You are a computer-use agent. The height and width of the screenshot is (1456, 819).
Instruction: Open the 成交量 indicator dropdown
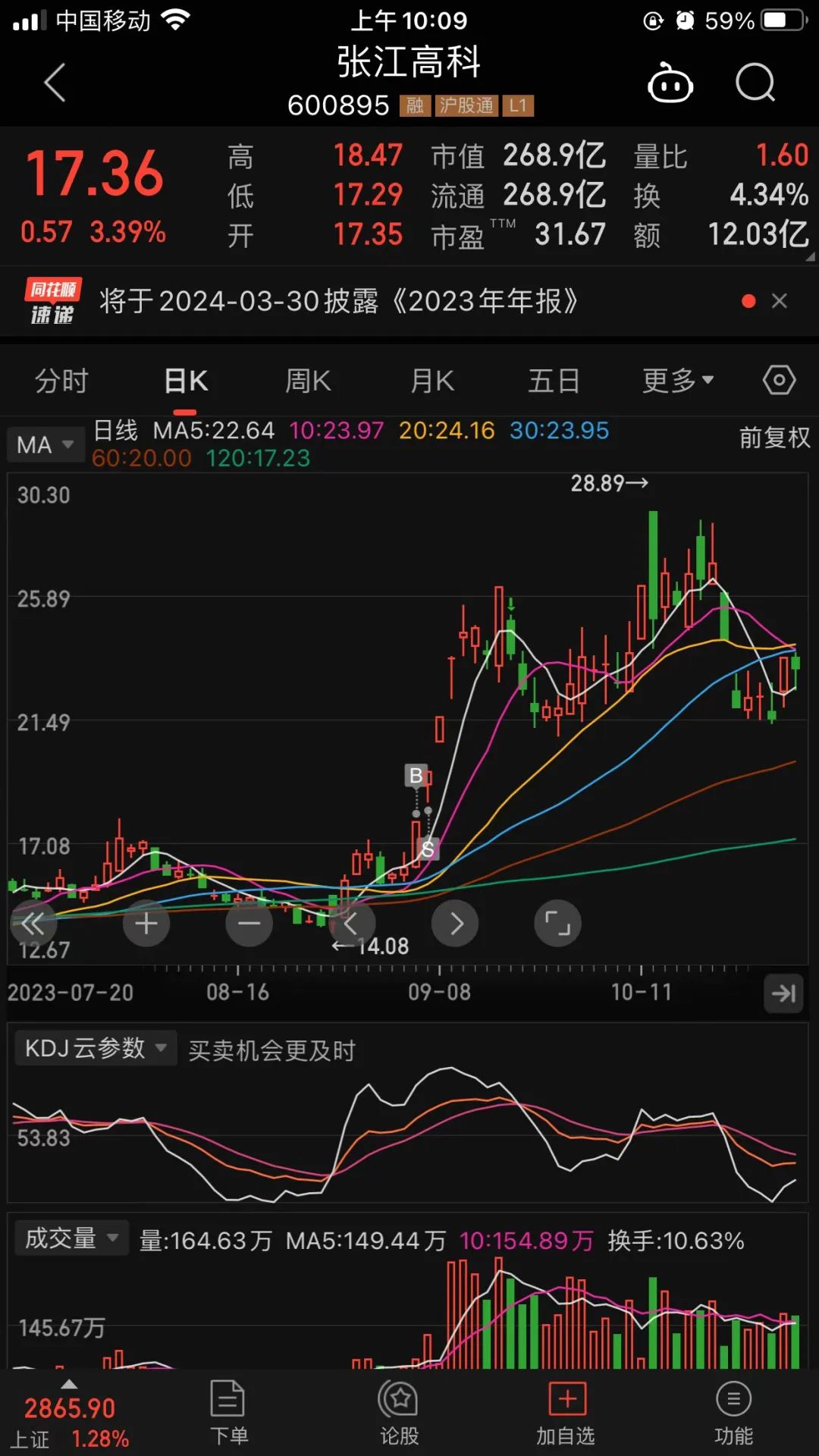click(x=71, y=1238)
